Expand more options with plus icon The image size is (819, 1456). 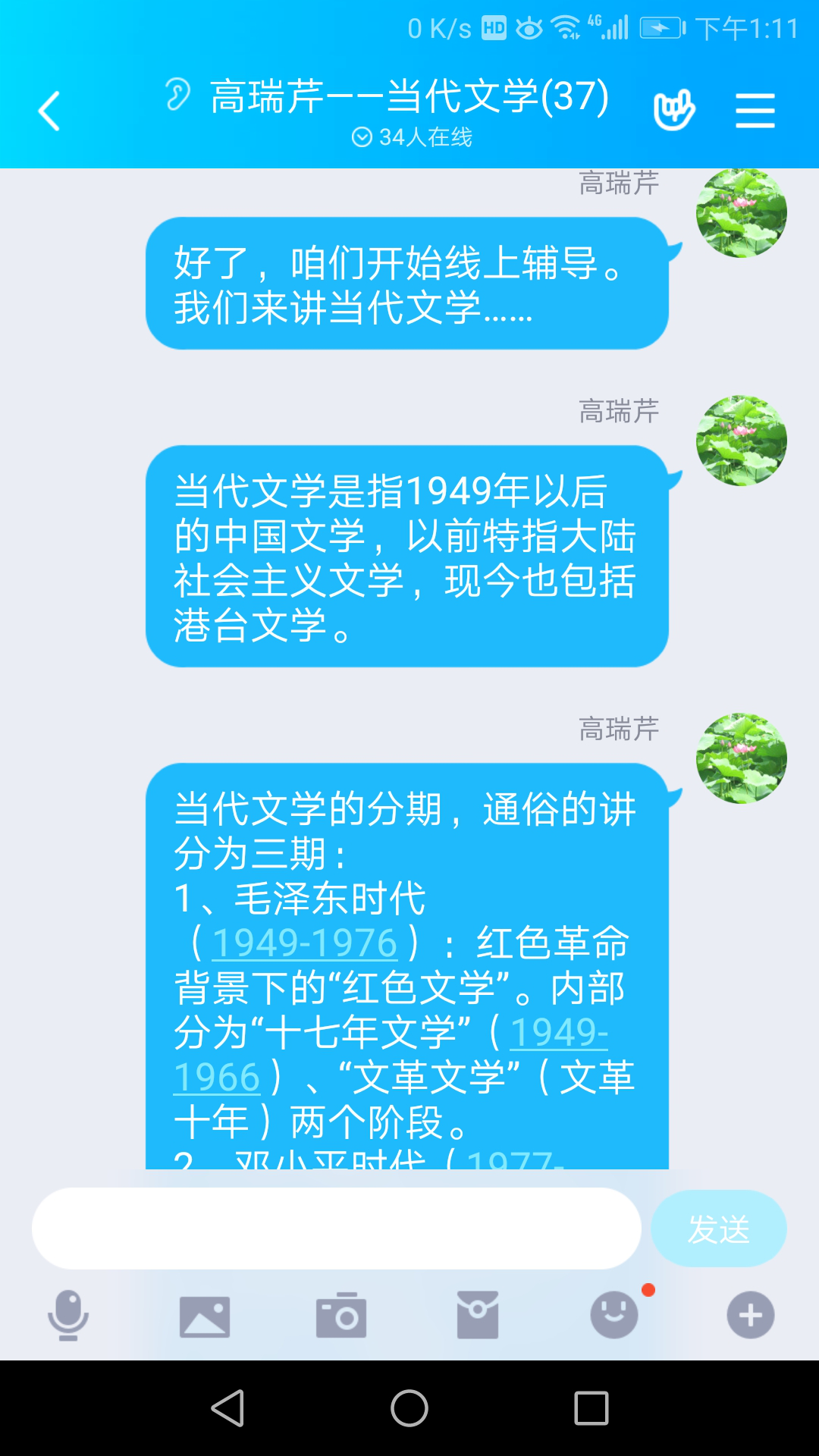click(750, 1315)
